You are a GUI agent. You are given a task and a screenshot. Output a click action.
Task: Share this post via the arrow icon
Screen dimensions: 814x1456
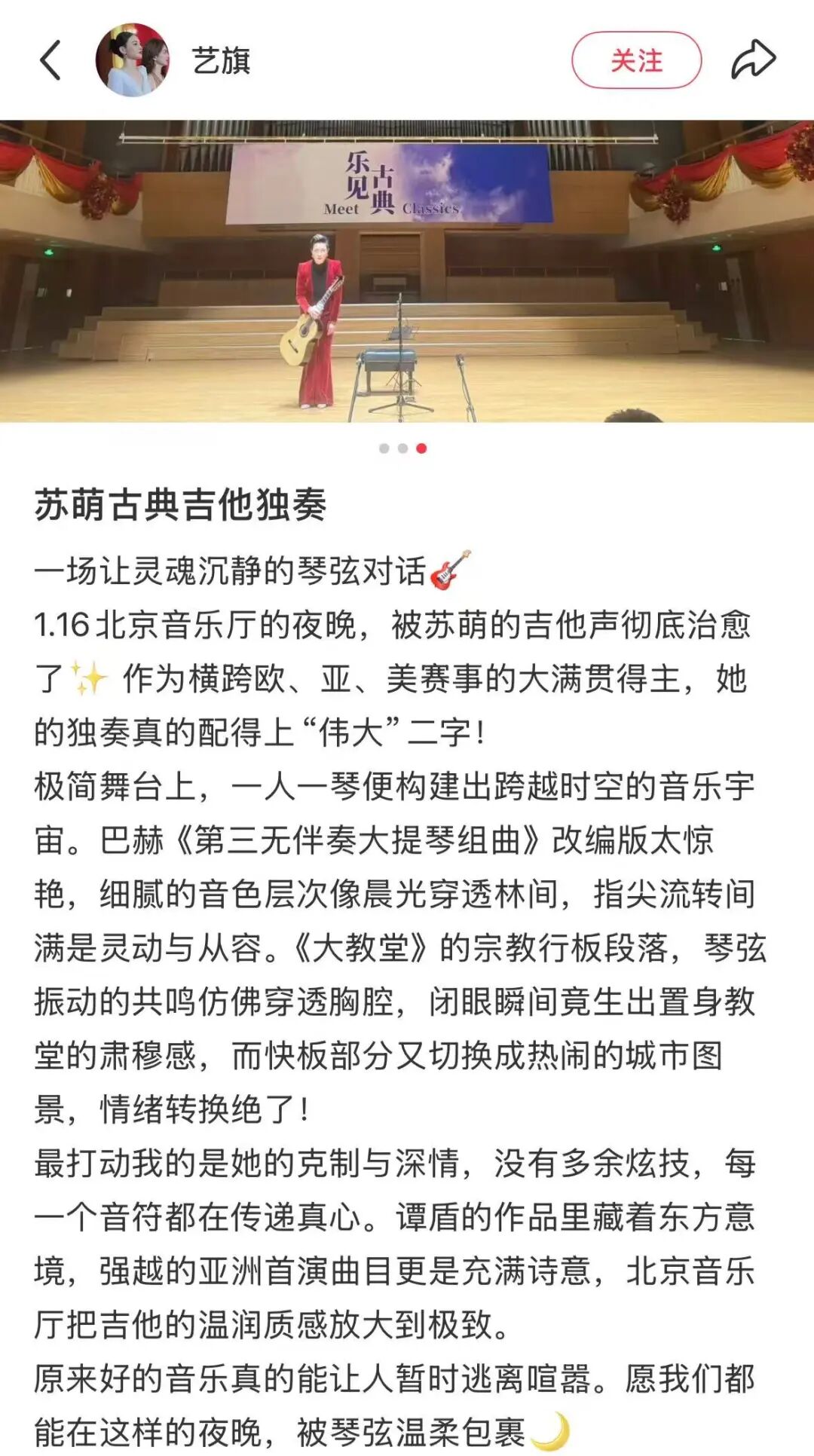click(x=753, y=60)
